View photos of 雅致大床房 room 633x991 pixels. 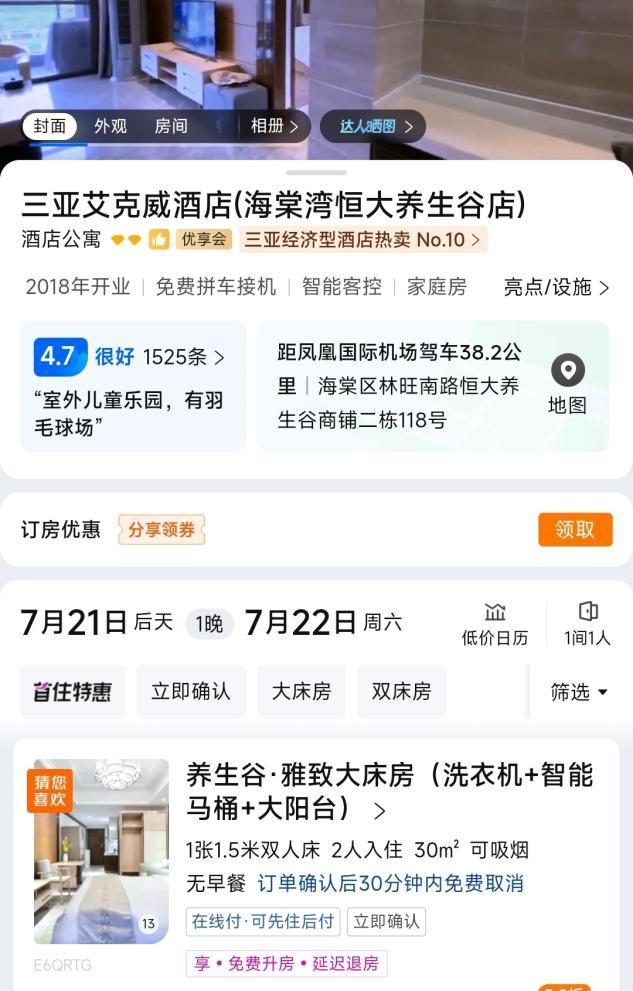click(101, 850)
